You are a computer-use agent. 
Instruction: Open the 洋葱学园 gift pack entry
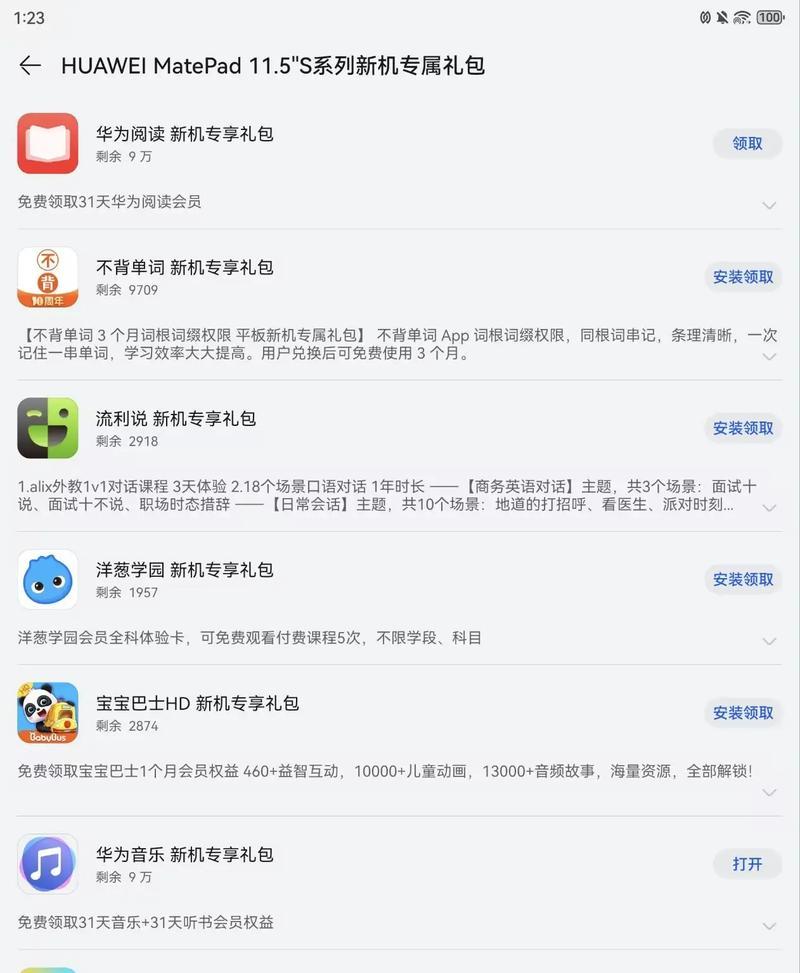coord(185,570)
